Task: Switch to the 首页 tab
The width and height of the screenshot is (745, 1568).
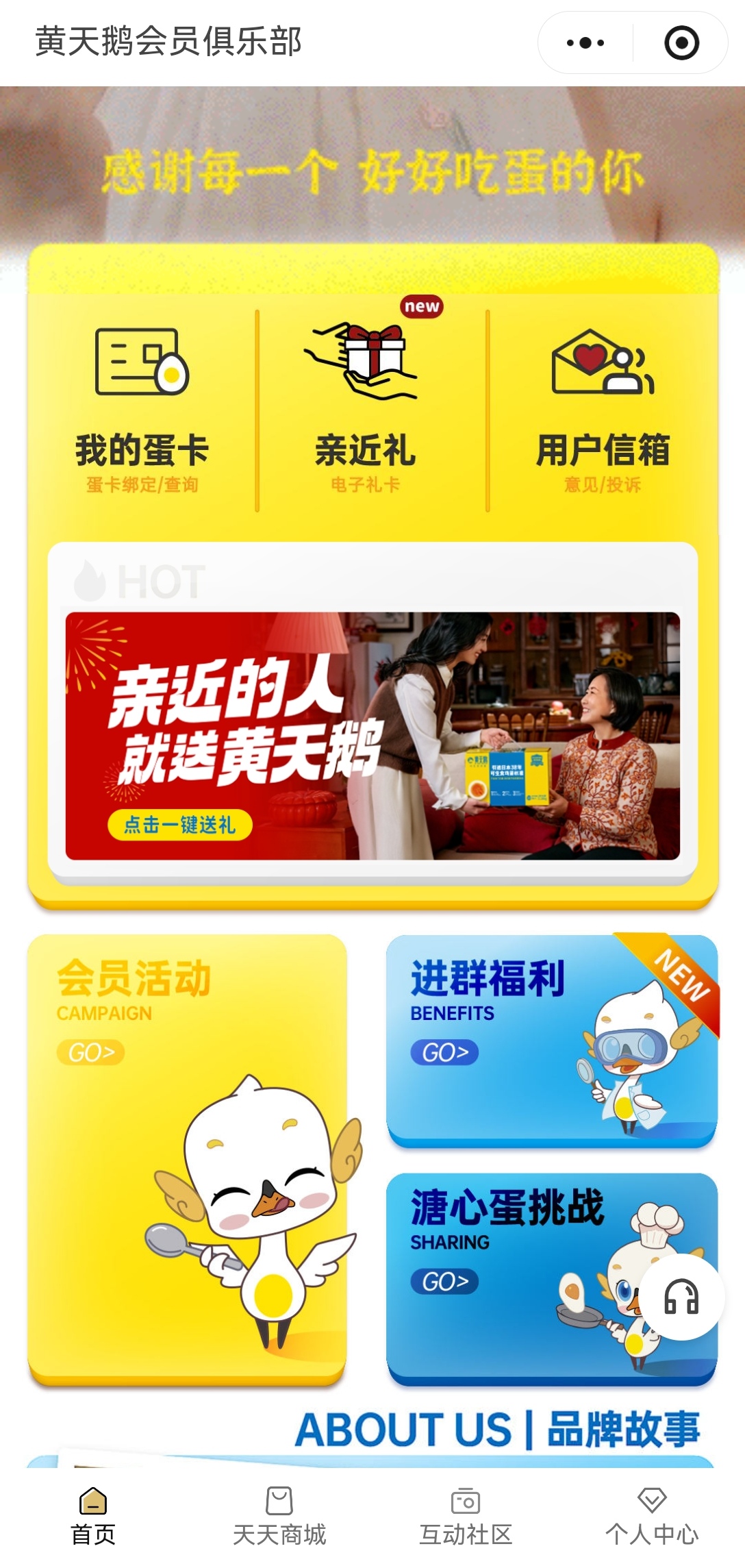Action: pos(93,1515)
